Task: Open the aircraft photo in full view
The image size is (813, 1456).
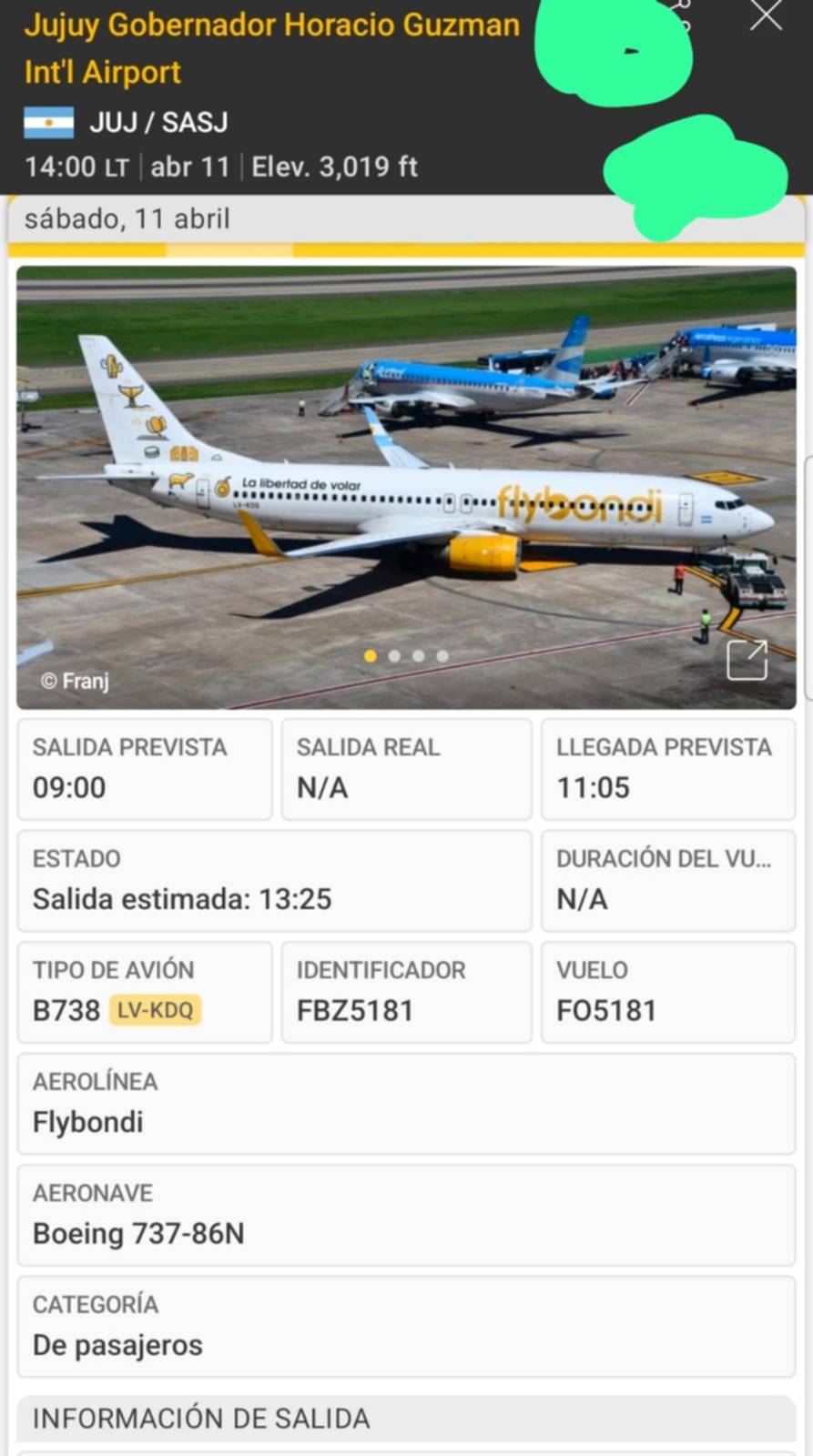Action: pyautogui.click(x=747, y=660)
